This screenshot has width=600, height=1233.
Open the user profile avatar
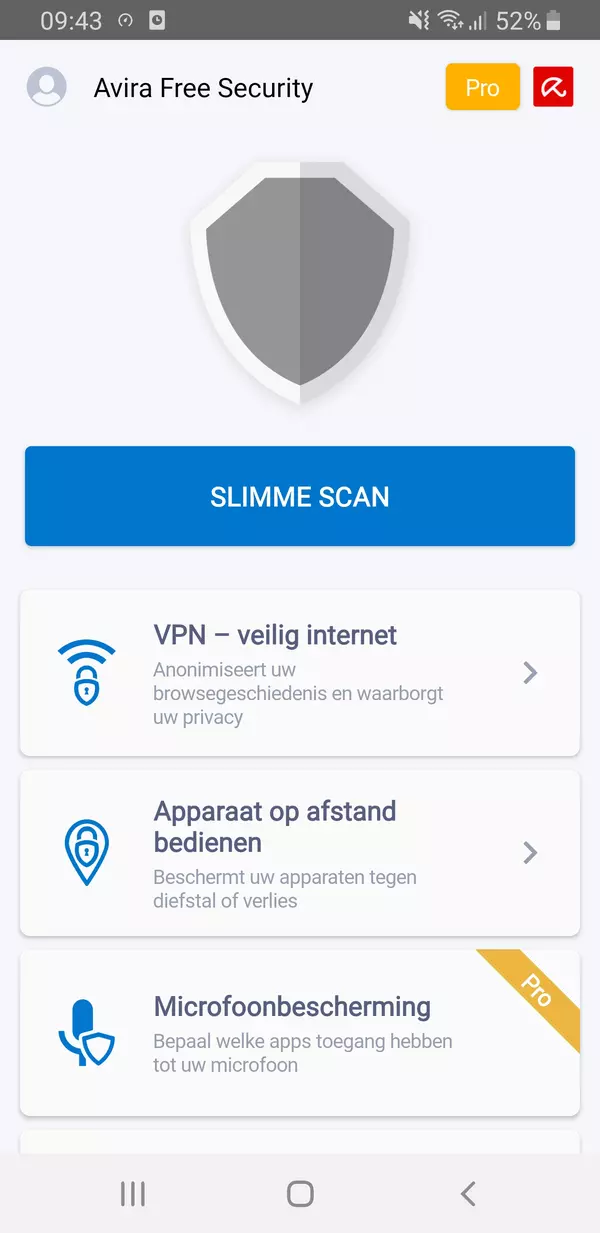[46, 87]
